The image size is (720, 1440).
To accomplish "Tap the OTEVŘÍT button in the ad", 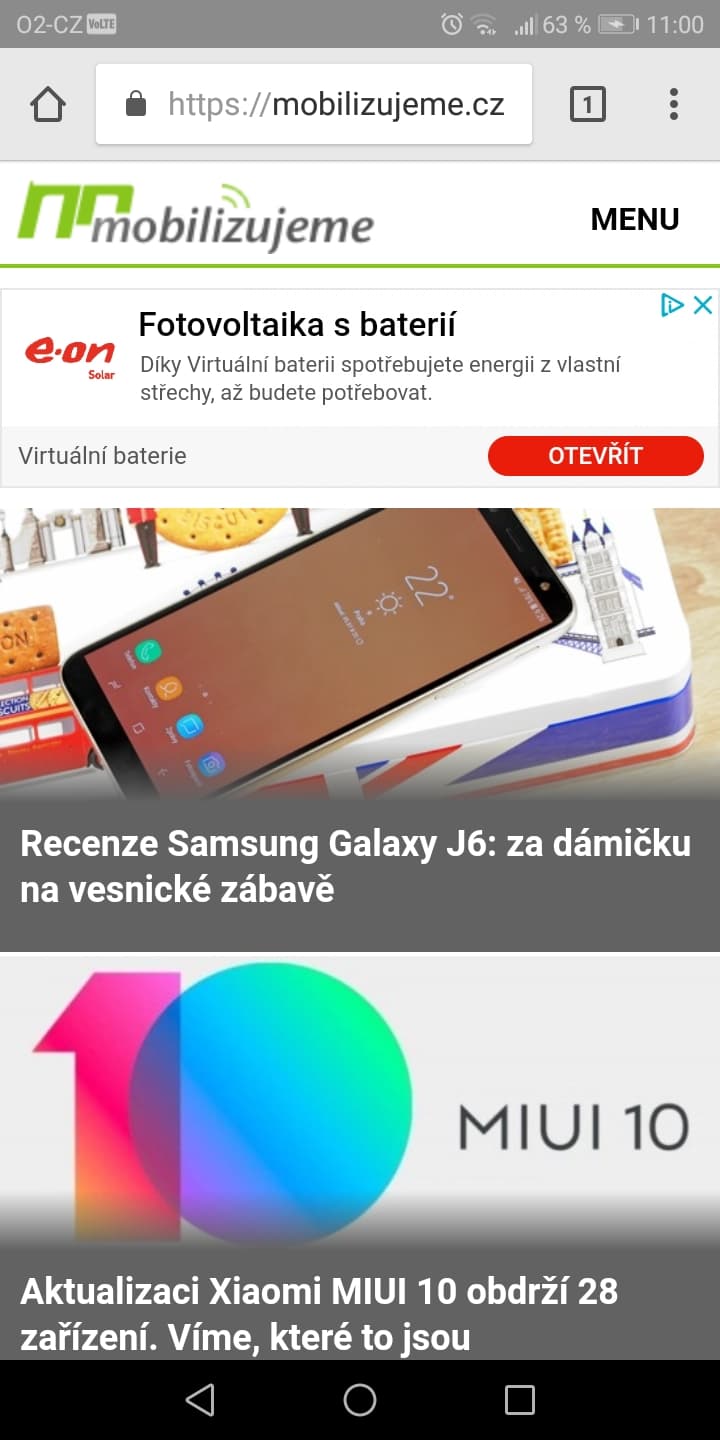I will pyautogui.click(x=595, y=456).
